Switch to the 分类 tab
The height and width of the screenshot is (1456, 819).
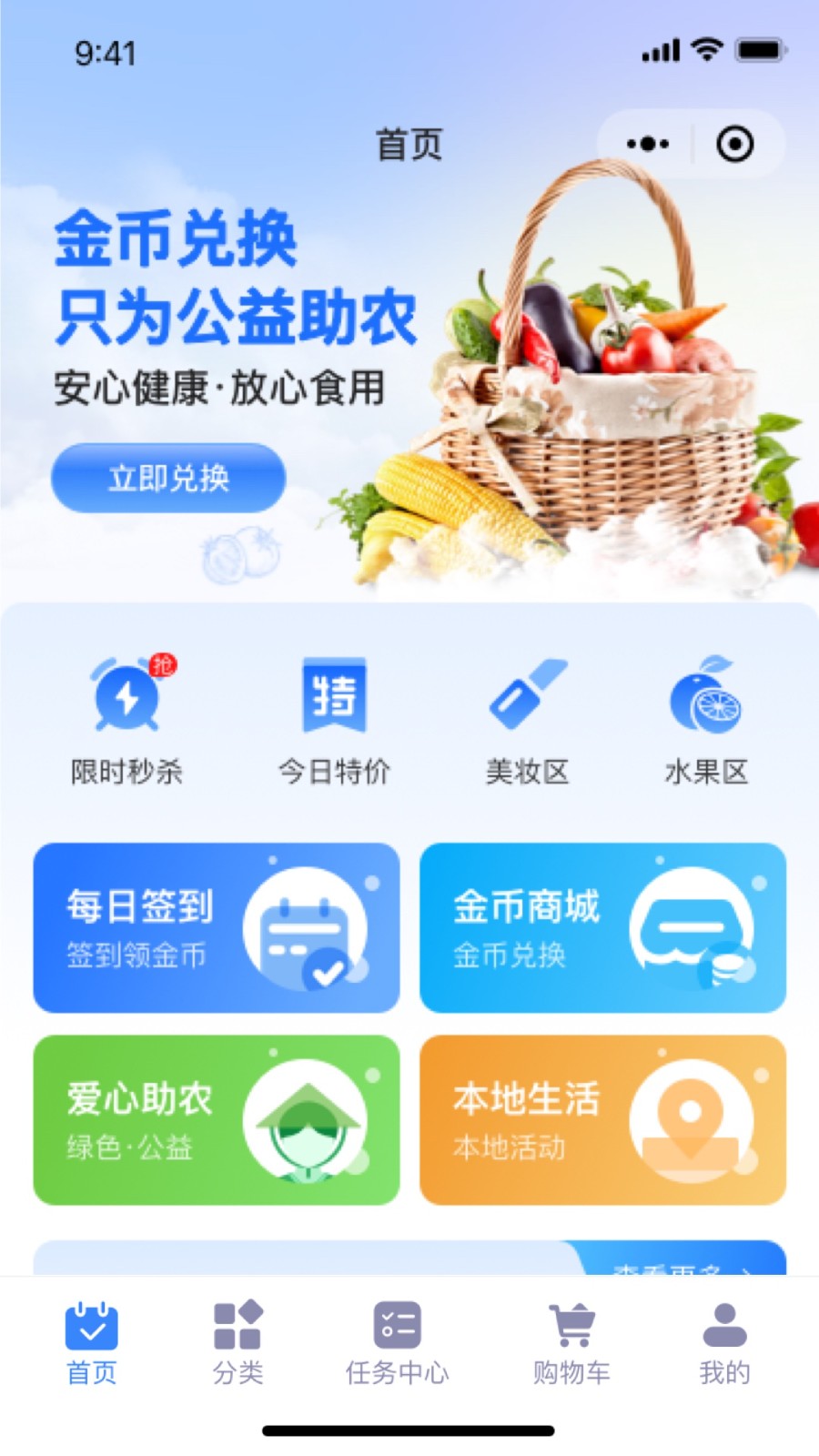coord(238,1343)
